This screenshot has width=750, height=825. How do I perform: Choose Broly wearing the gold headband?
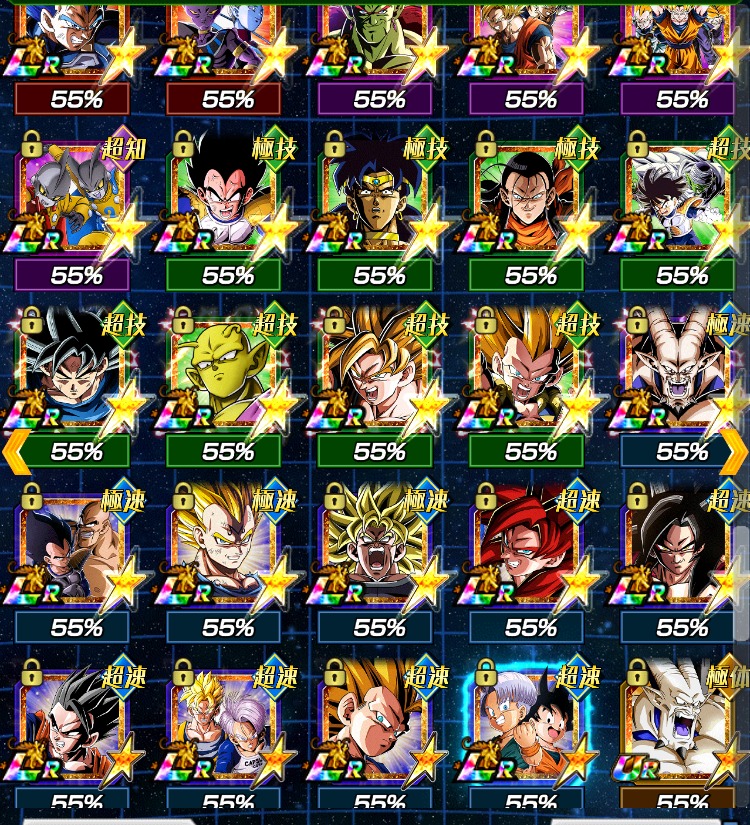376,200
